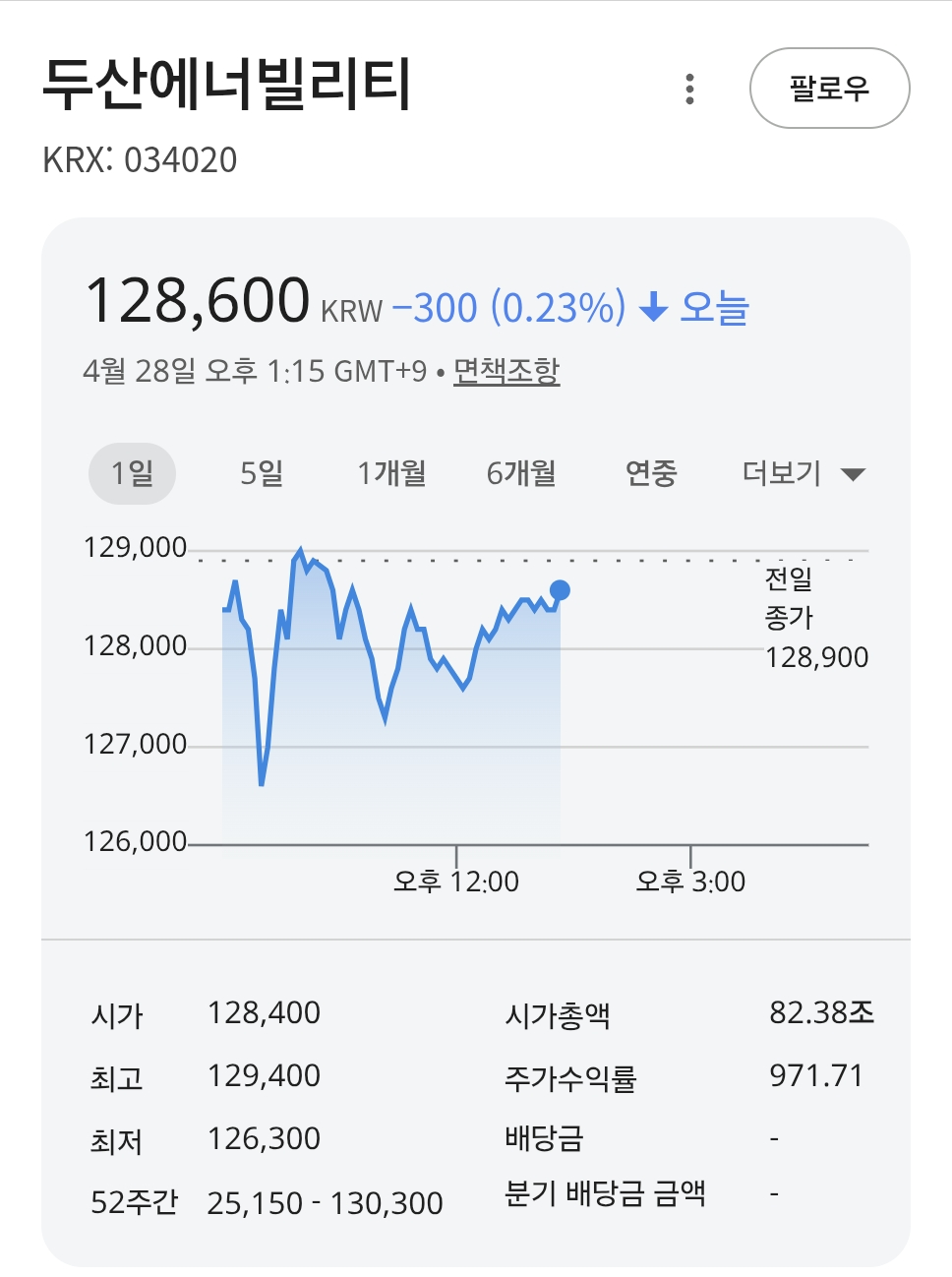Switch to the 1개월 chart range
952x1277 pixels.
point(391,473)
